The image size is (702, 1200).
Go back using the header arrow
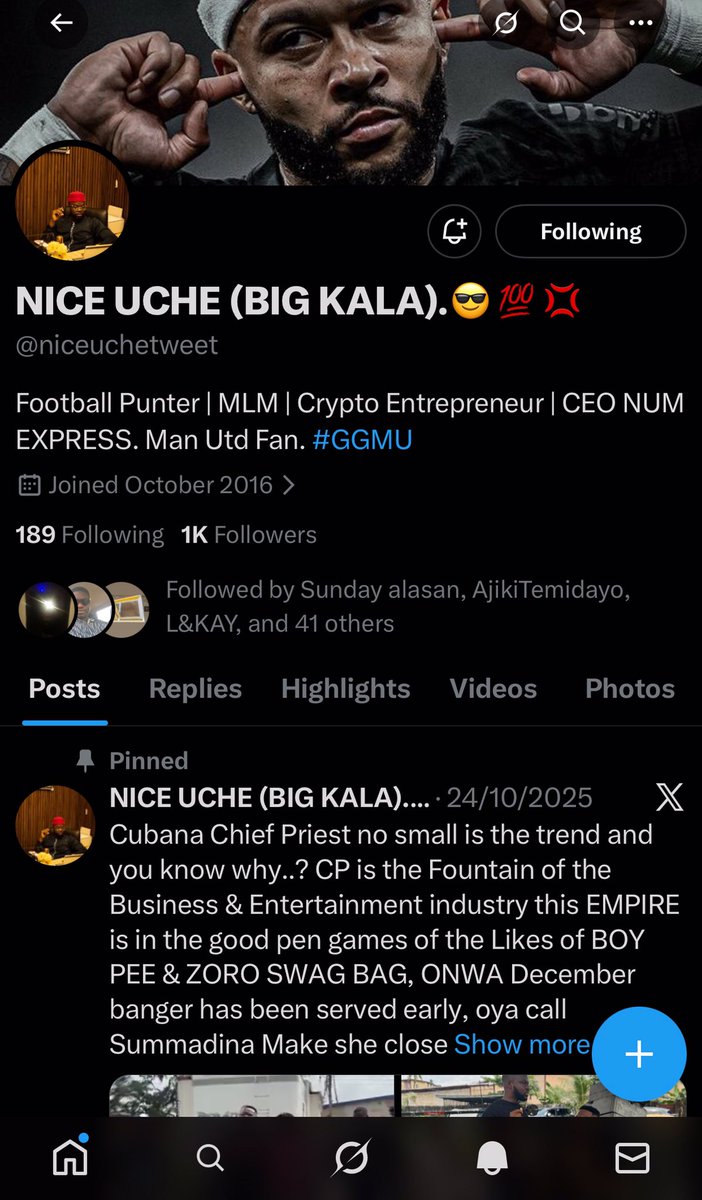62,23
